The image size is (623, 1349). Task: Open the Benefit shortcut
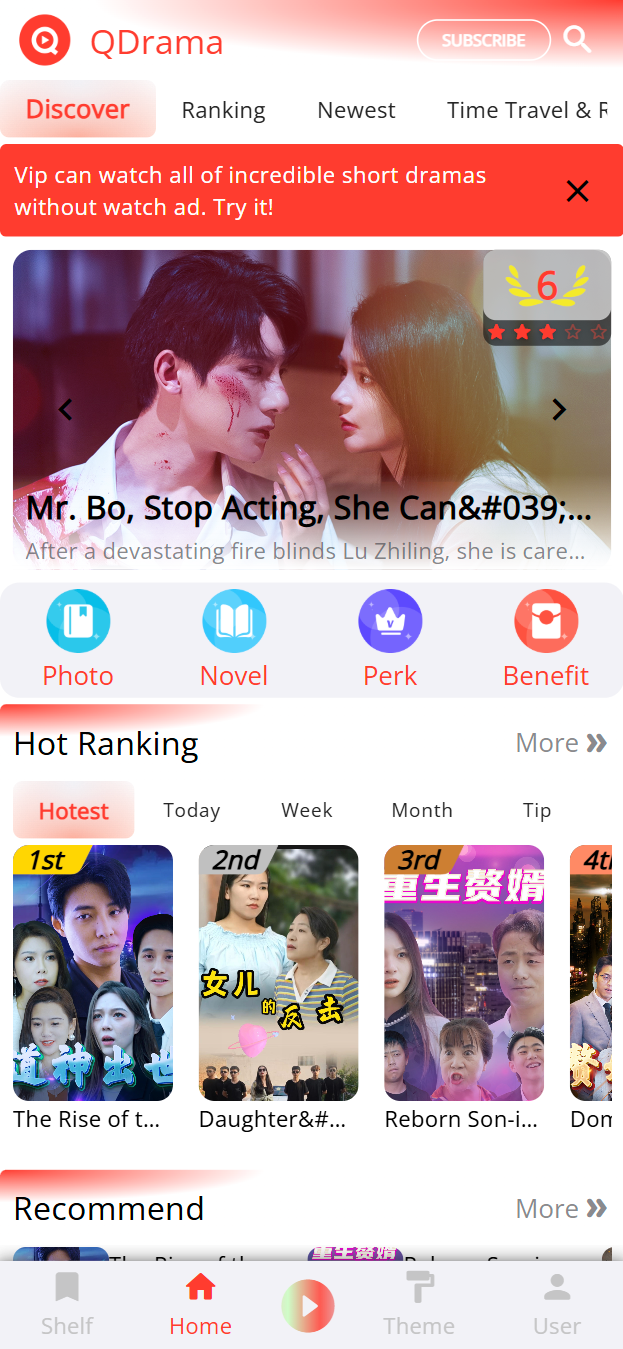pyautogui.click(x=546, y=640)
